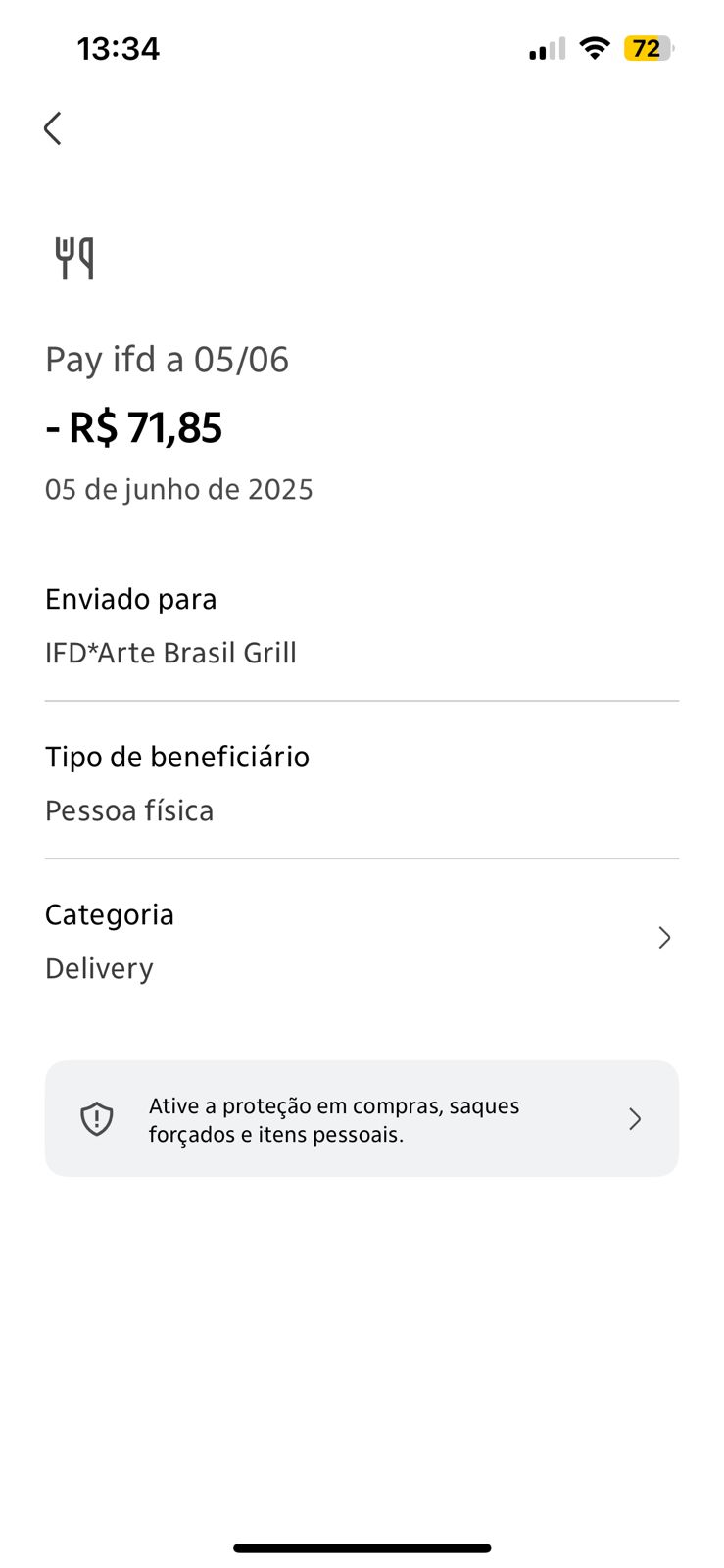Go back using the top-left arrow
The width and height of the screenshot is (724, 1568).
pos(53,128)
